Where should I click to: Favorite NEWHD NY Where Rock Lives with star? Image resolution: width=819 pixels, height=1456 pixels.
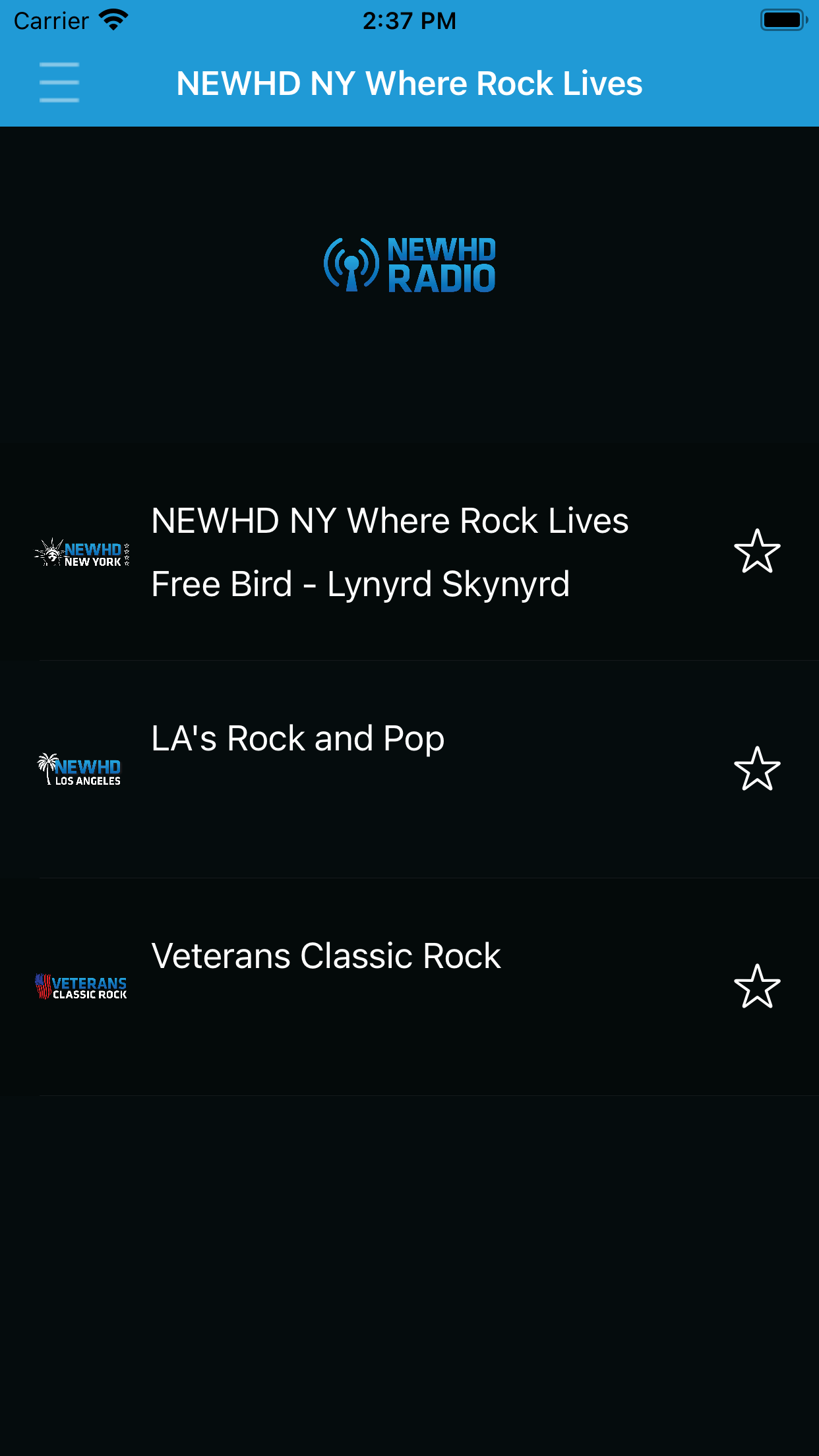(x=757, y=551)
